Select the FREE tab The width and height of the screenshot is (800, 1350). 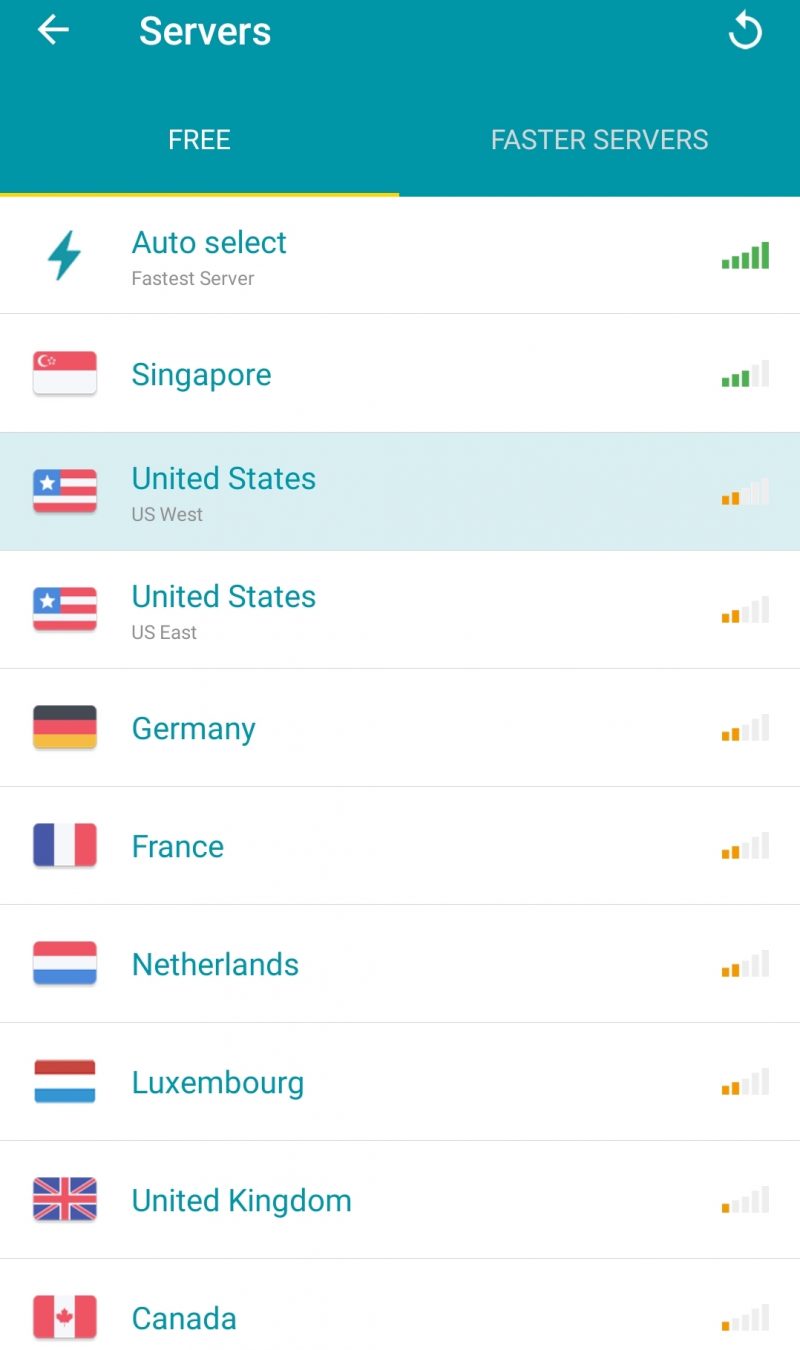[x=199, y=140]
